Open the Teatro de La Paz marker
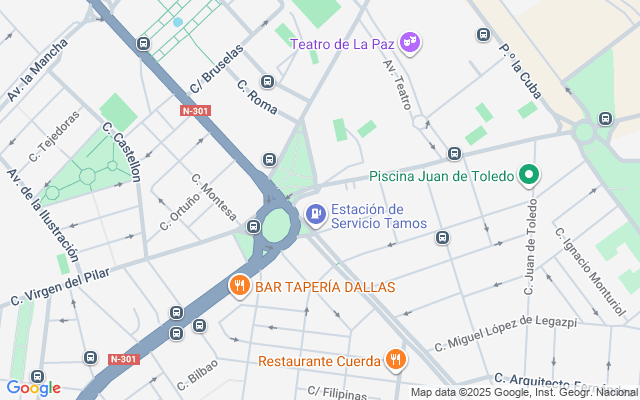The width and height of the screenshot is (640, 400). [410, 42]
